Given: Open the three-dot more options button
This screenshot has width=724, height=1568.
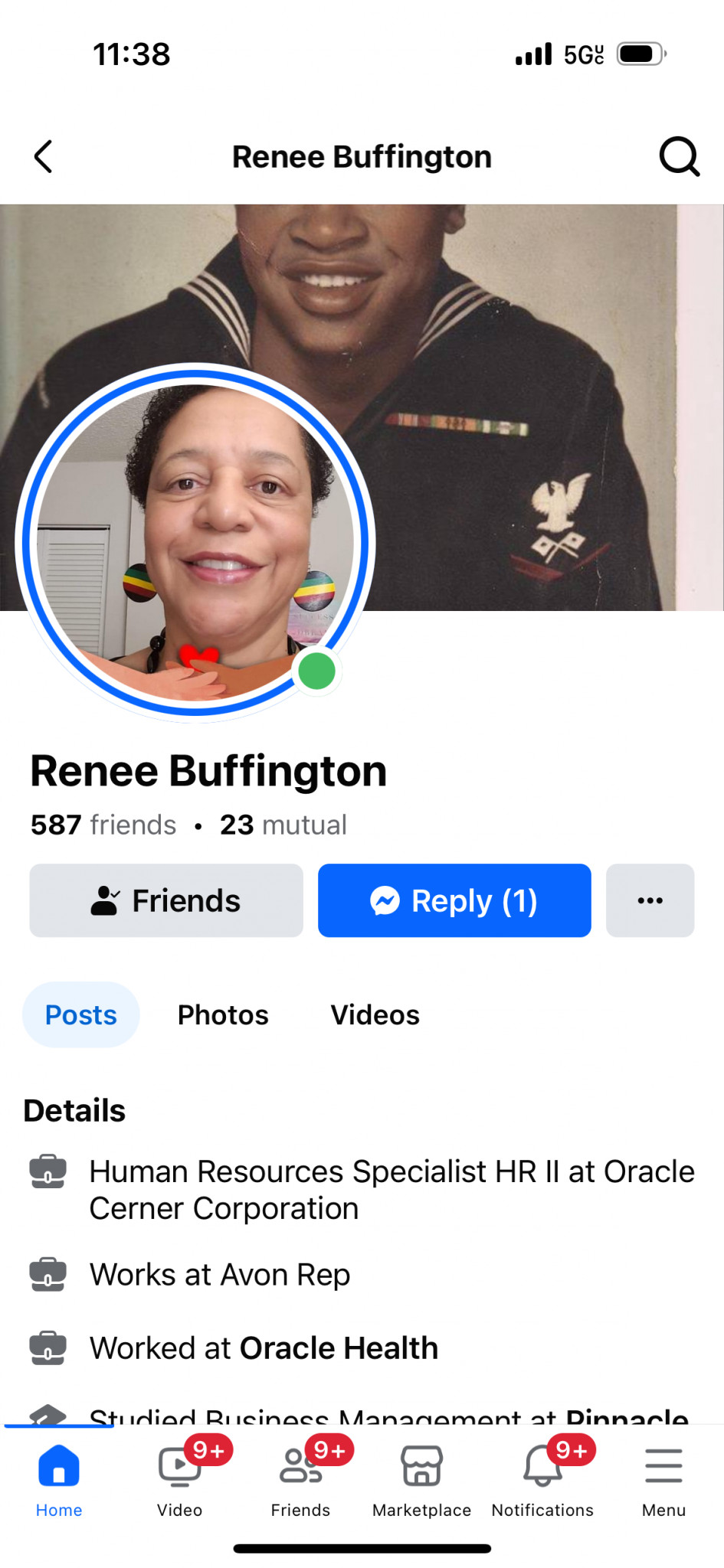Looking at the screenshot, I should click(x=650, y=900).
